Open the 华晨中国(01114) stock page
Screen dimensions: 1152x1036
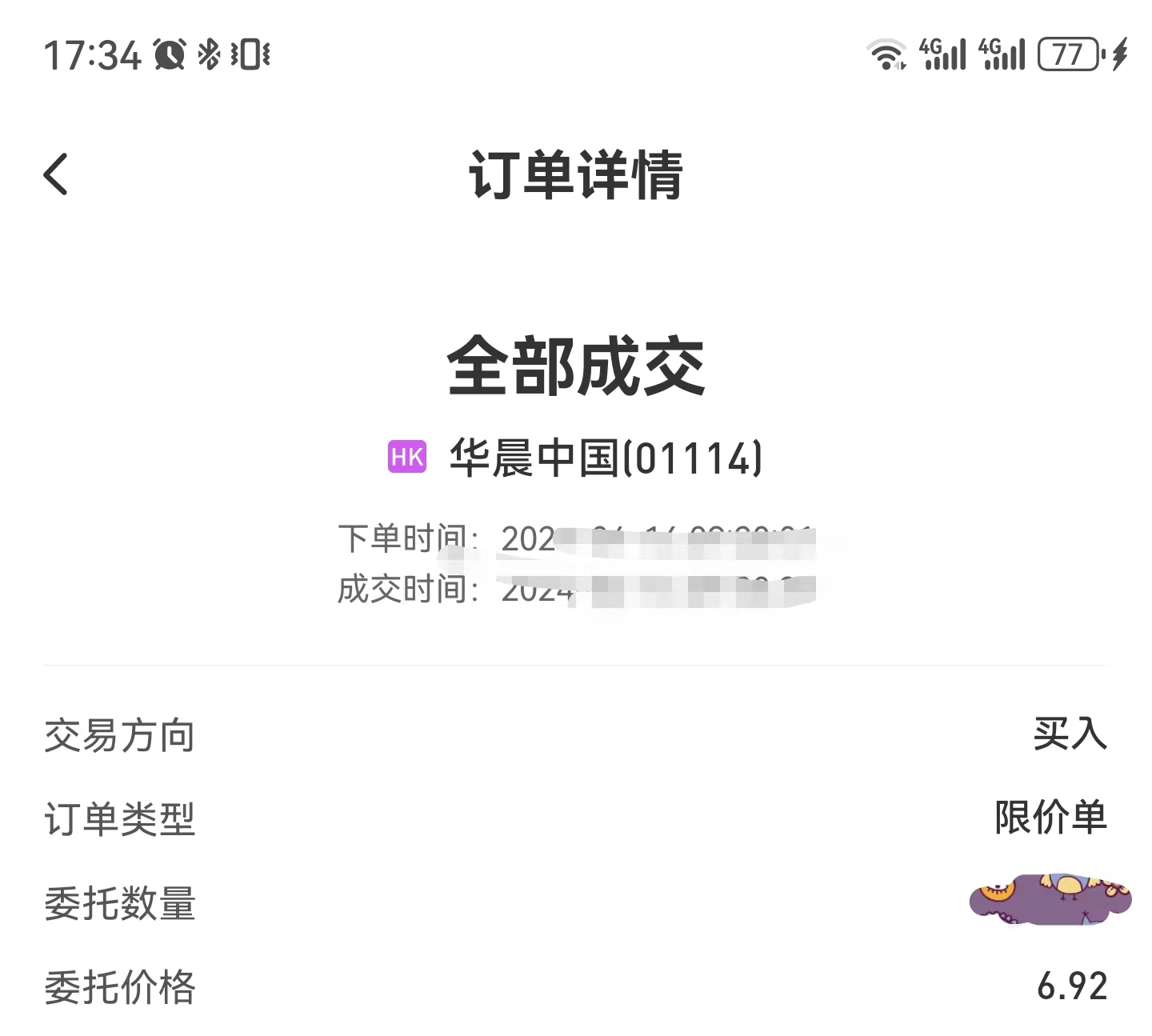coord(604,458)
